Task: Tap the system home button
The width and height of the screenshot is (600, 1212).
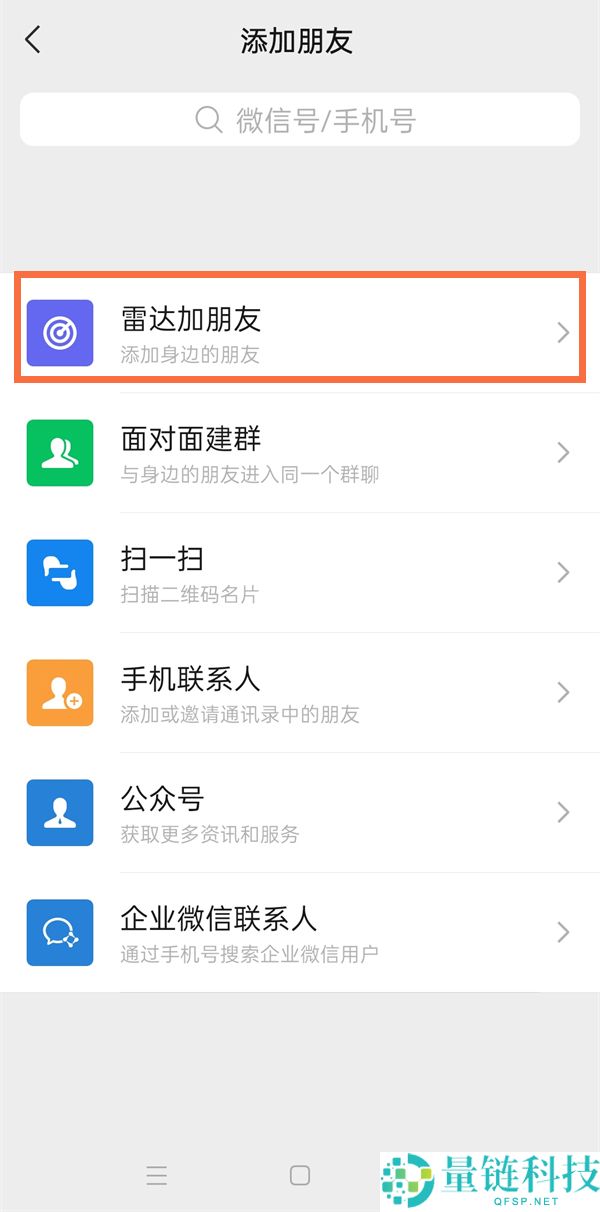Action: tap(300, 1175)
